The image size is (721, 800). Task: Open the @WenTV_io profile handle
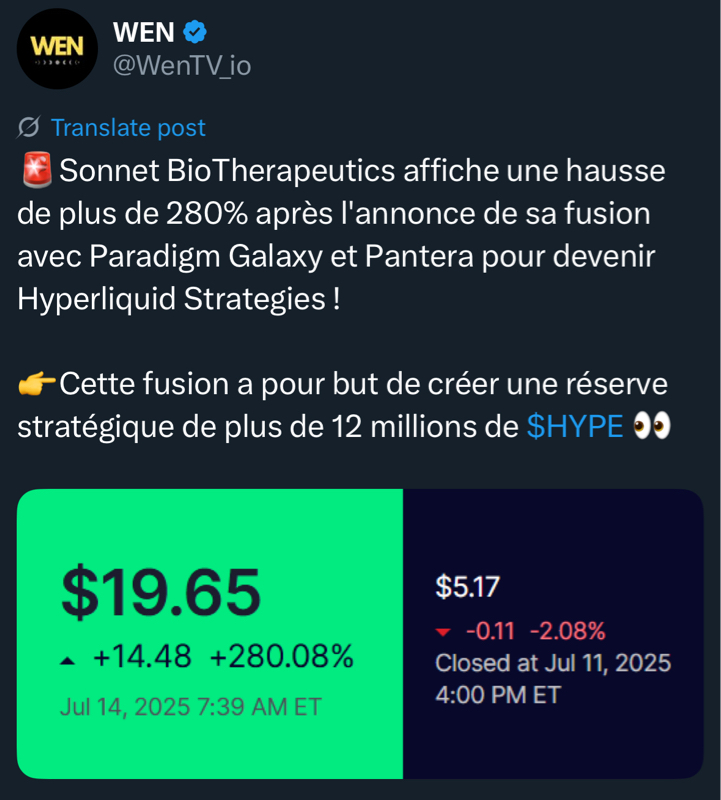(182, 66)
